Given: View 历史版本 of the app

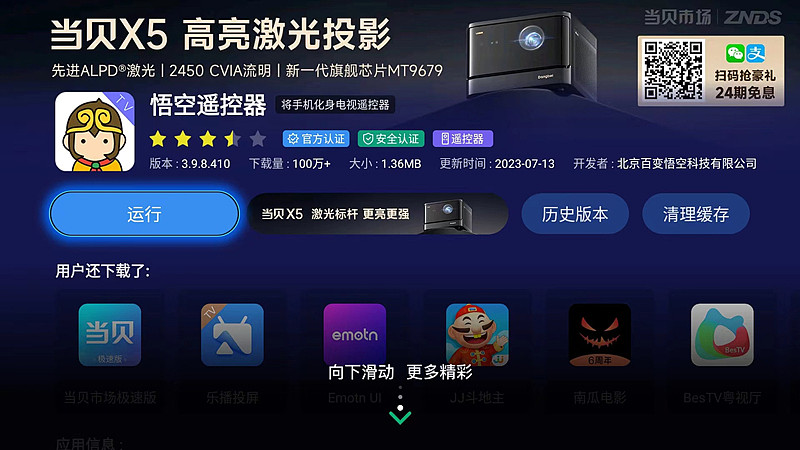Looking at the screenshot, I should (x=575, y=214).
